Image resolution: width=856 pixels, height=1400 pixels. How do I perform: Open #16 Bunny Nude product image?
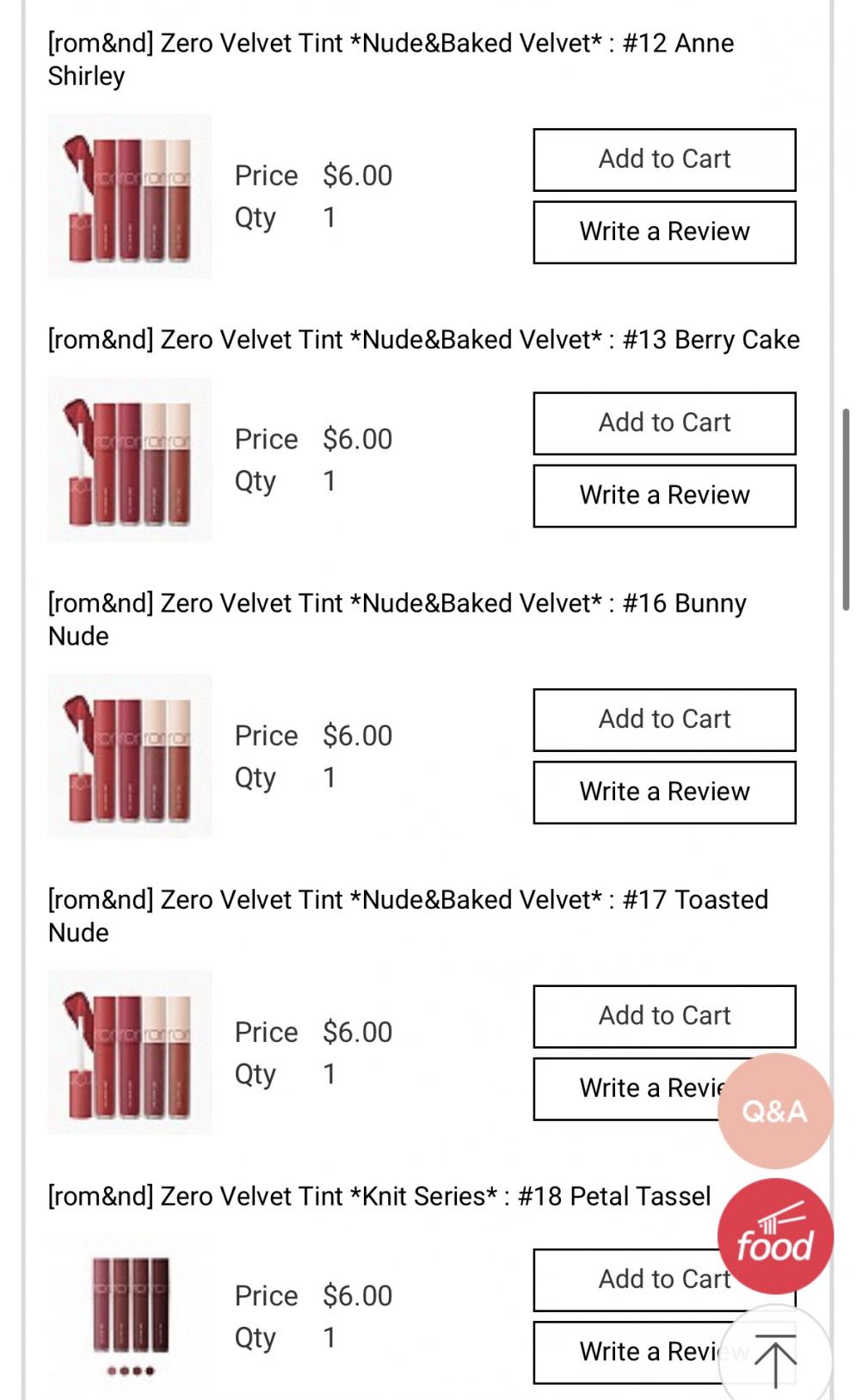(130, 756)
